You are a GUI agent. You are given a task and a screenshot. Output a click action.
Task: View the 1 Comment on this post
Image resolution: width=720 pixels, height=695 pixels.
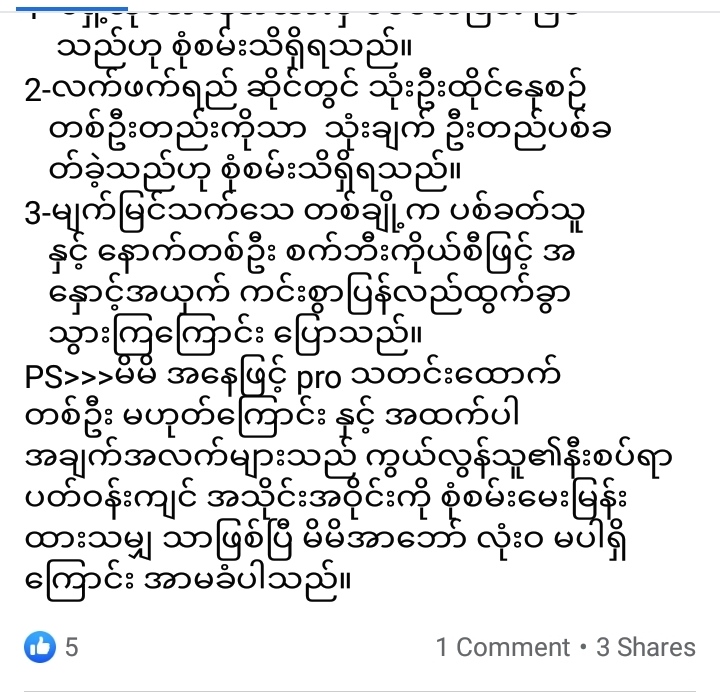503,647
